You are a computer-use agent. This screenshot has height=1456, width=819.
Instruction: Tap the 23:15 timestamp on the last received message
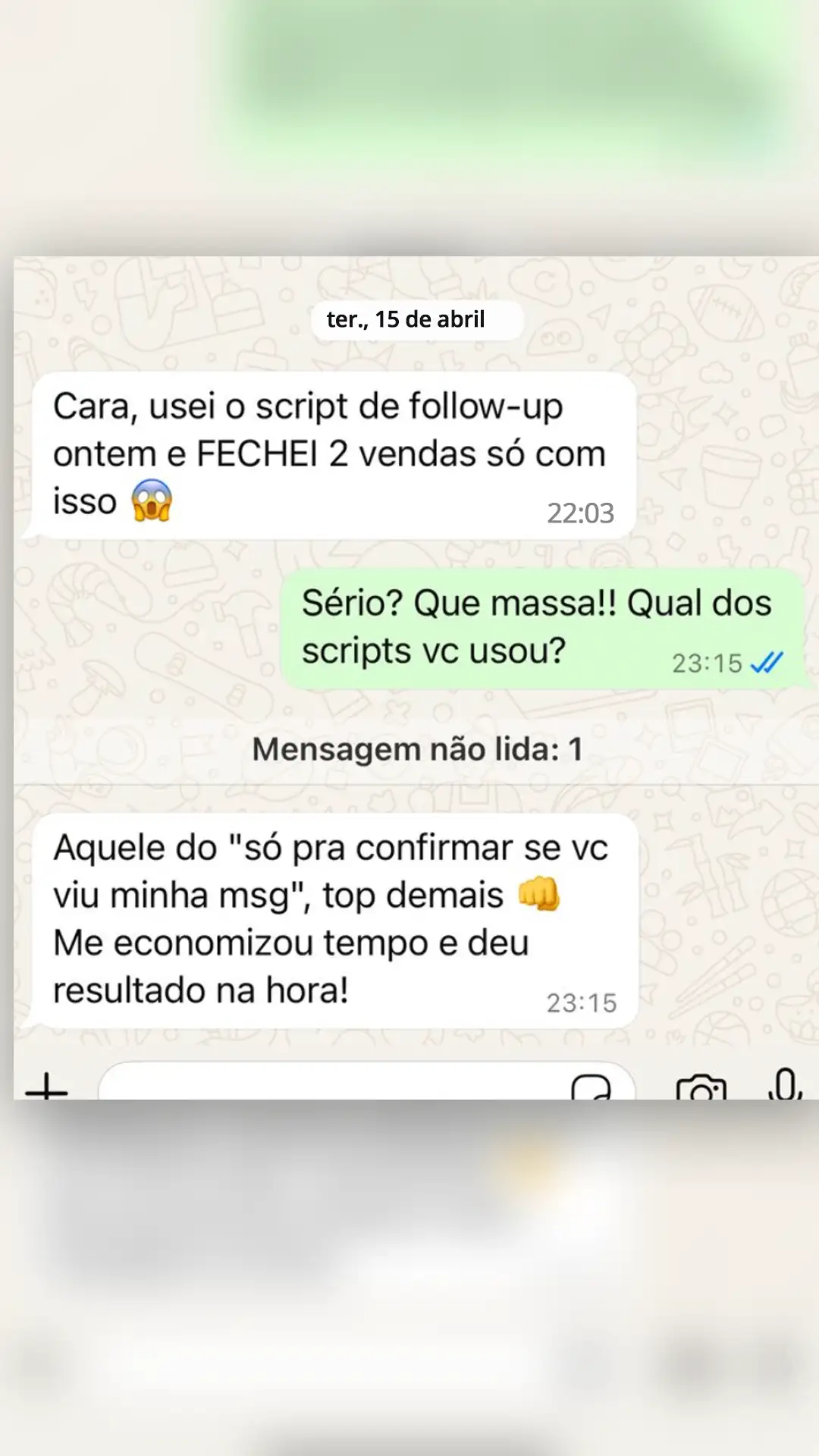tap(581, 1003)
